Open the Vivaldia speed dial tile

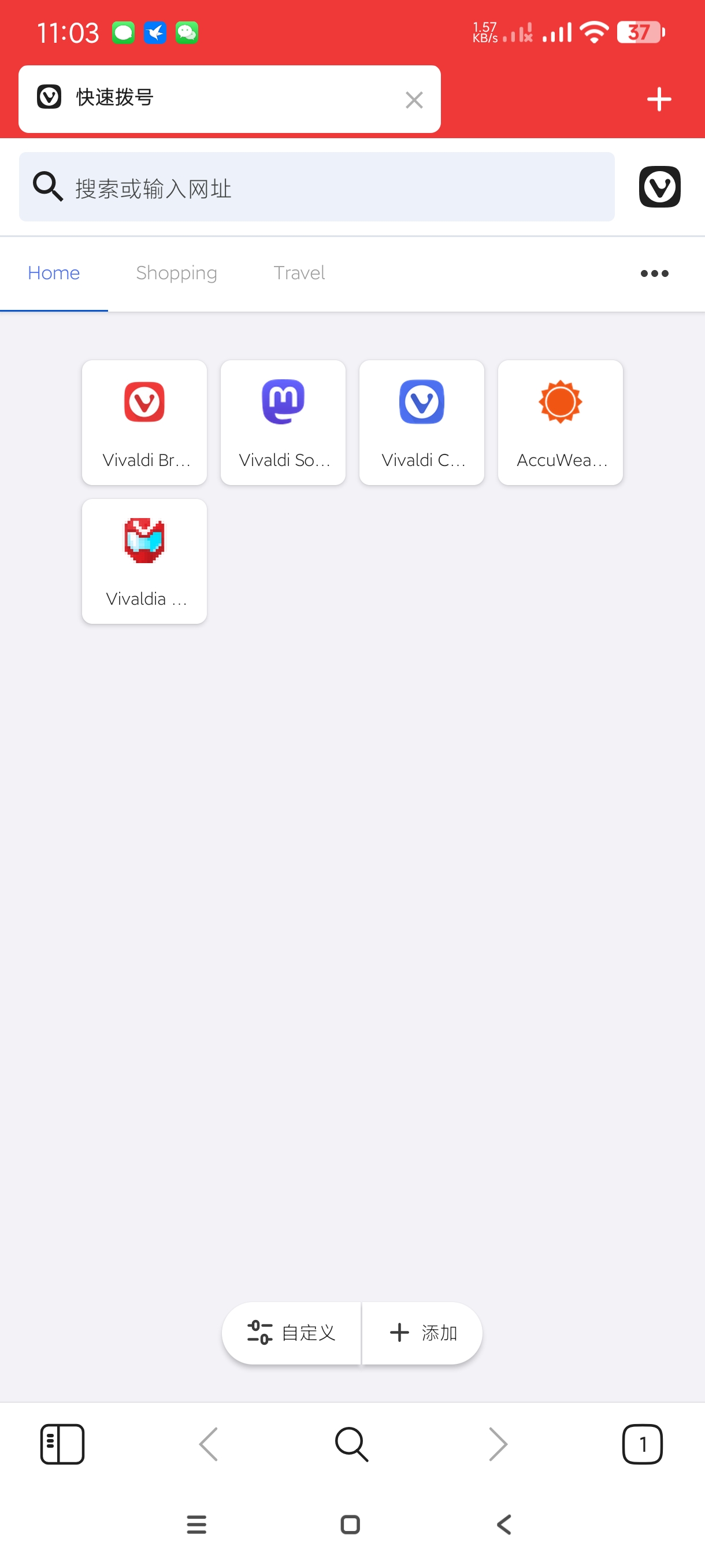coord(144,561)
